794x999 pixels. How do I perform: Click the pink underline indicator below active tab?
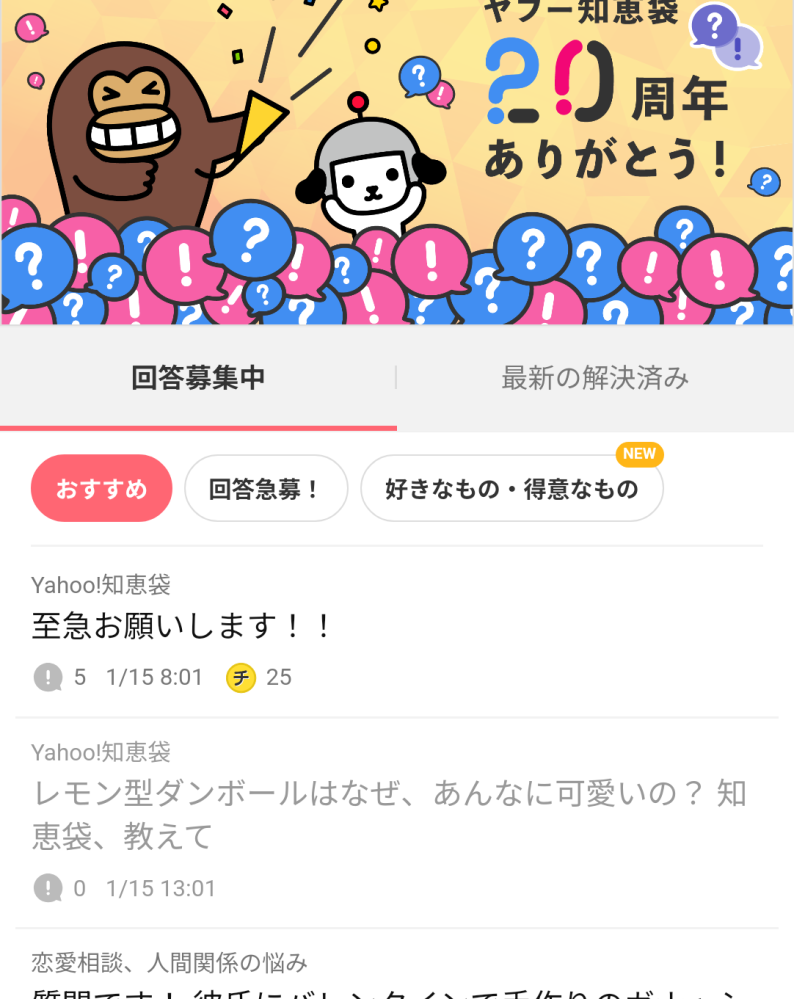click(x=198, y=426)
